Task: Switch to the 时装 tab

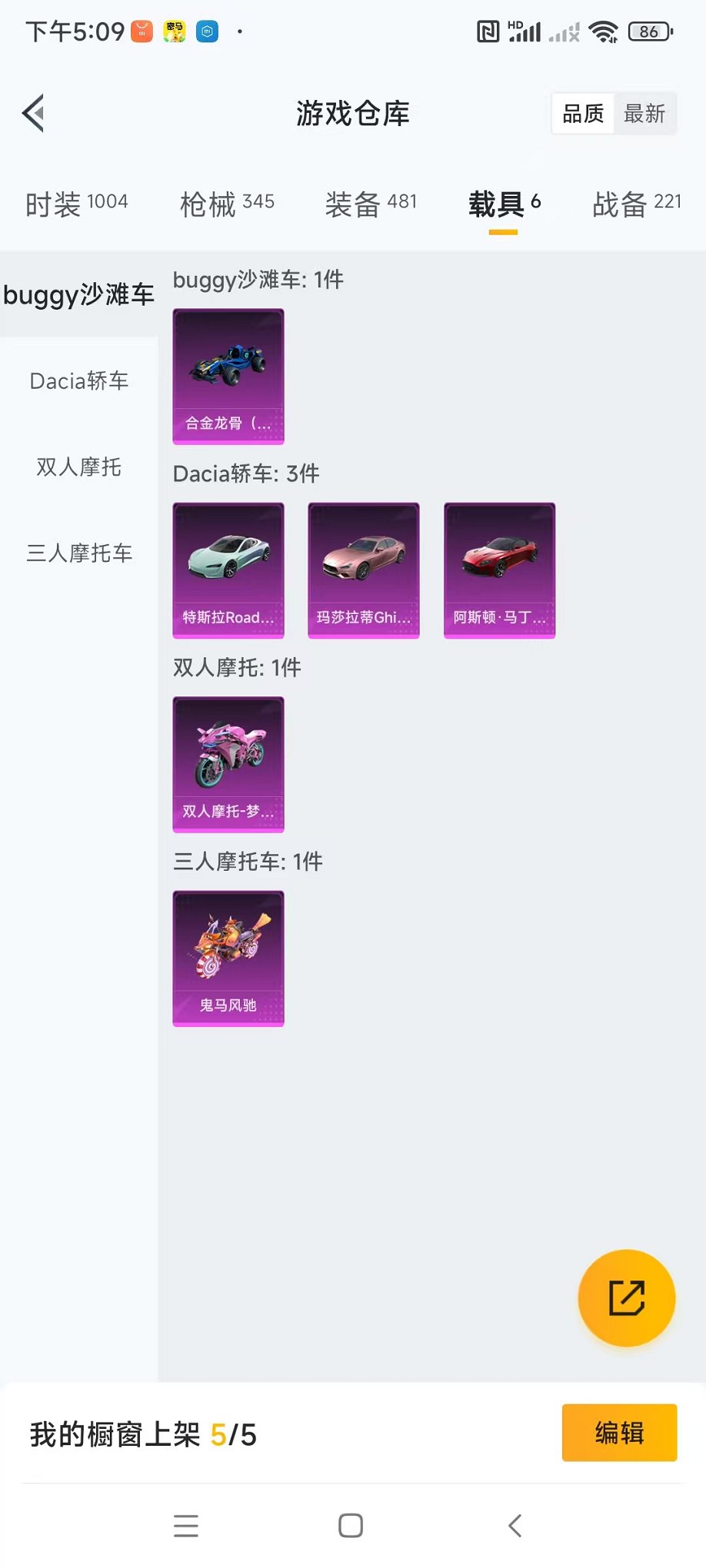Action: coord(76,204)
